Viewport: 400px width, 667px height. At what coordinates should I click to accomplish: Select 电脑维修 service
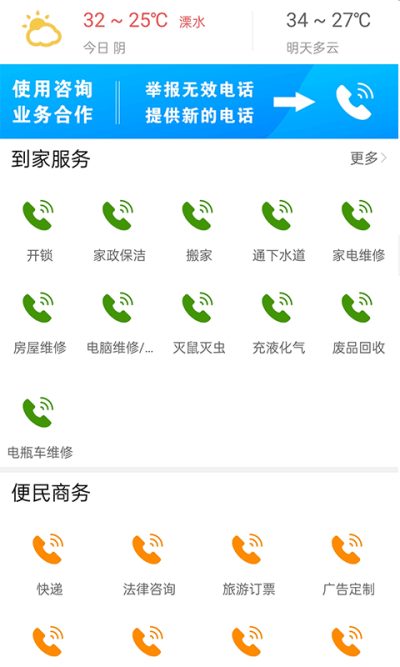pos(120,323)
